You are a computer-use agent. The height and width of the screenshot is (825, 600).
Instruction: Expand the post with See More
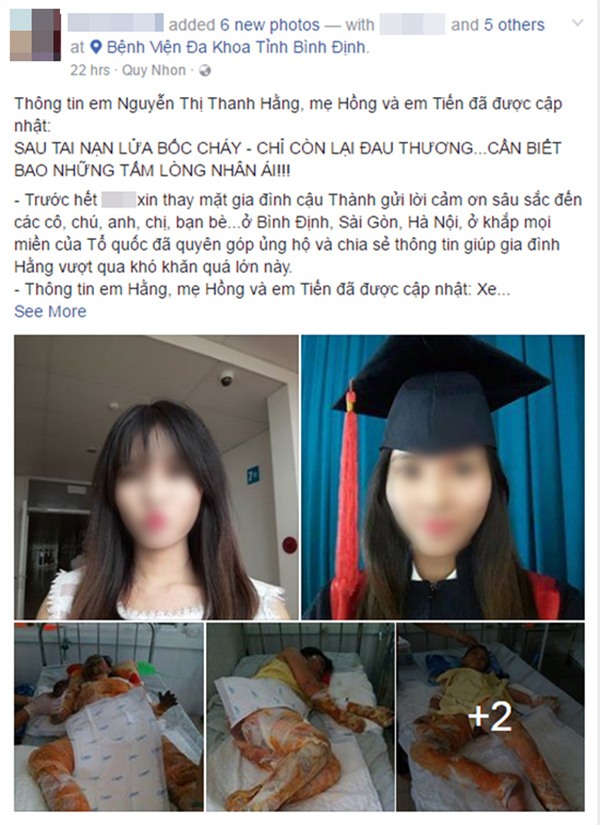(50, 311)
